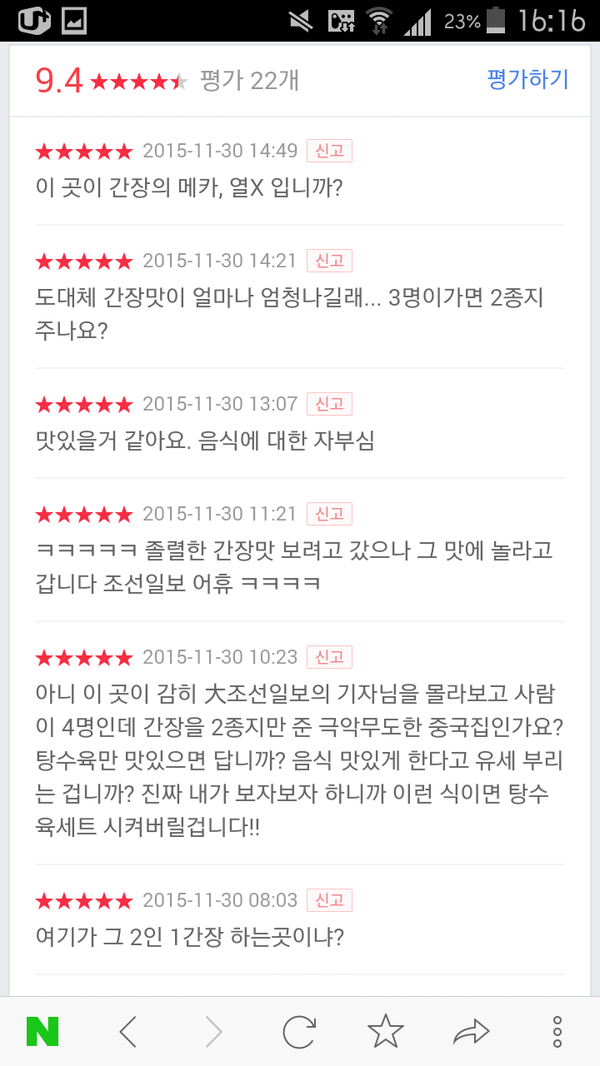Tap 신고 on the 13:07 review
This screenshot has height=1066, width=600.
pyautogui.click(x=329, y=404)
